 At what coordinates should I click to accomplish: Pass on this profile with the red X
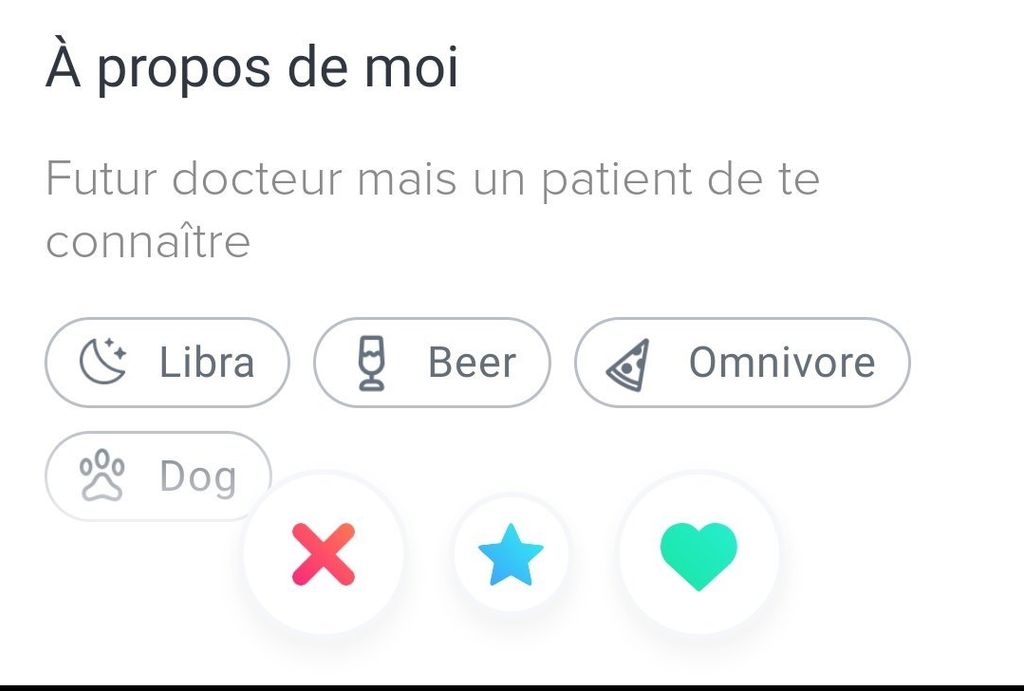323,554
